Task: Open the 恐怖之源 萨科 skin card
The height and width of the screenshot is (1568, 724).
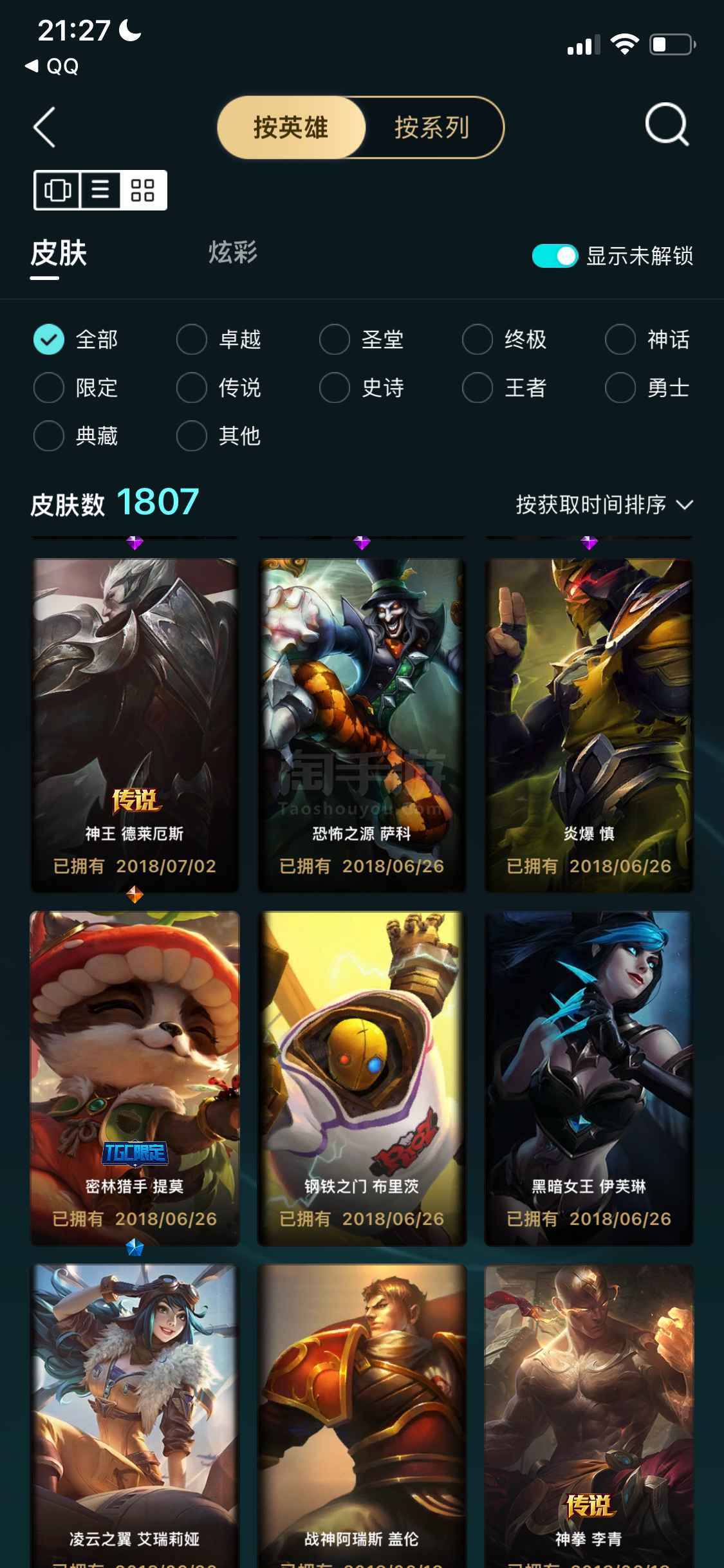Action: pos(362,725)
